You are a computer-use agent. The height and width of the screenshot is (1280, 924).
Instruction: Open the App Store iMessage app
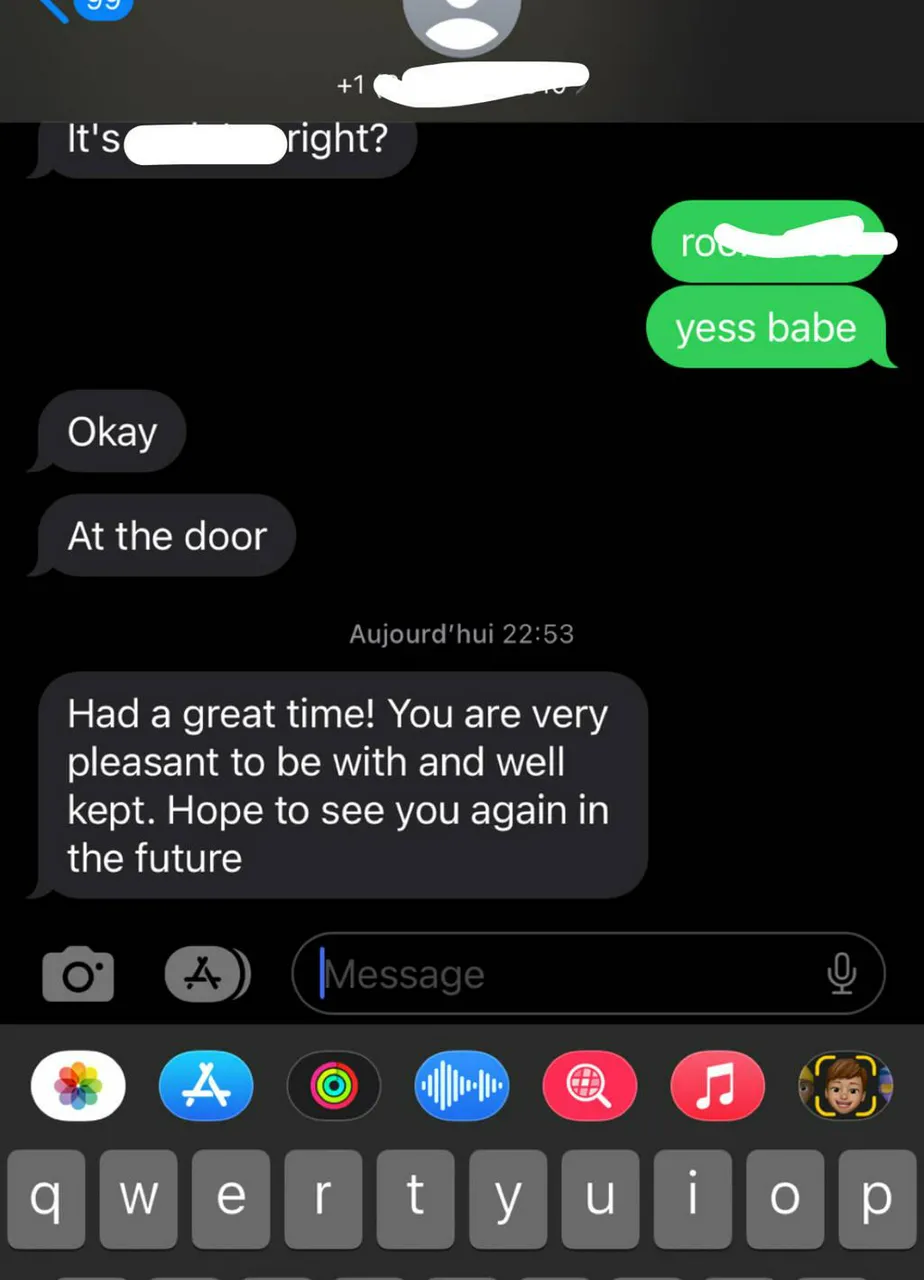(x=206, y=1086)
